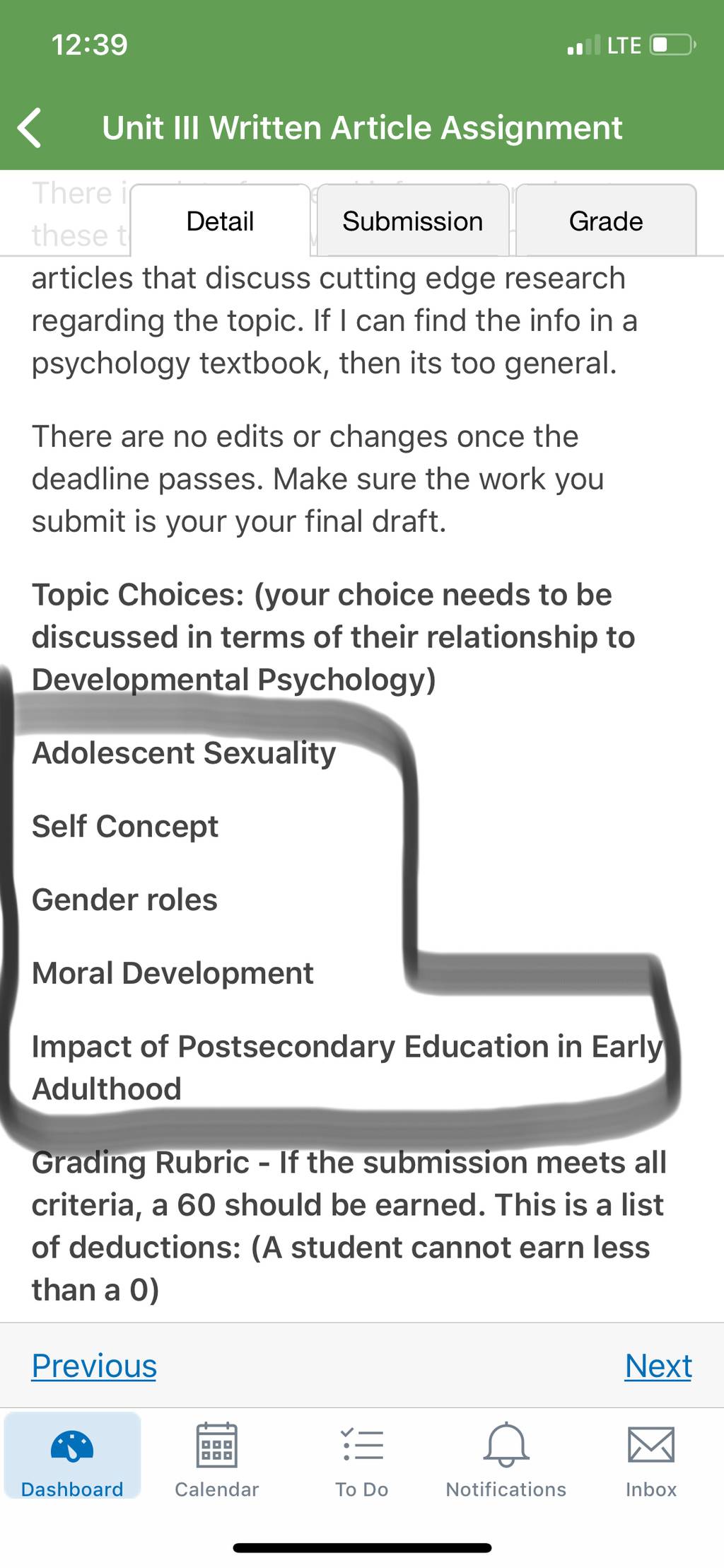Tap the Previous link
This screenshot has width=724, height=1568.
pos(94,1365)
